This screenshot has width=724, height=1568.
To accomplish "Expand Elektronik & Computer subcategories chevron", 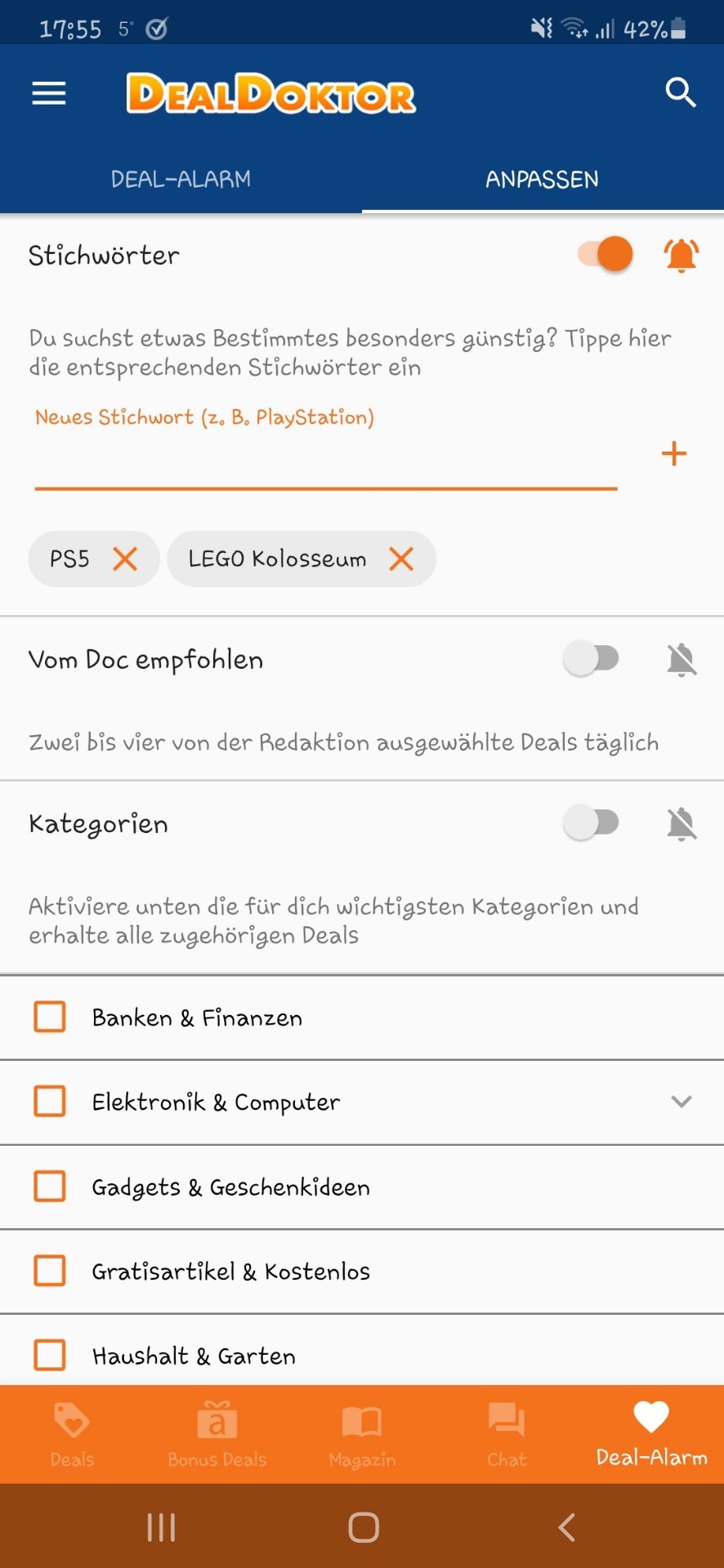I will coord(682,1102).
